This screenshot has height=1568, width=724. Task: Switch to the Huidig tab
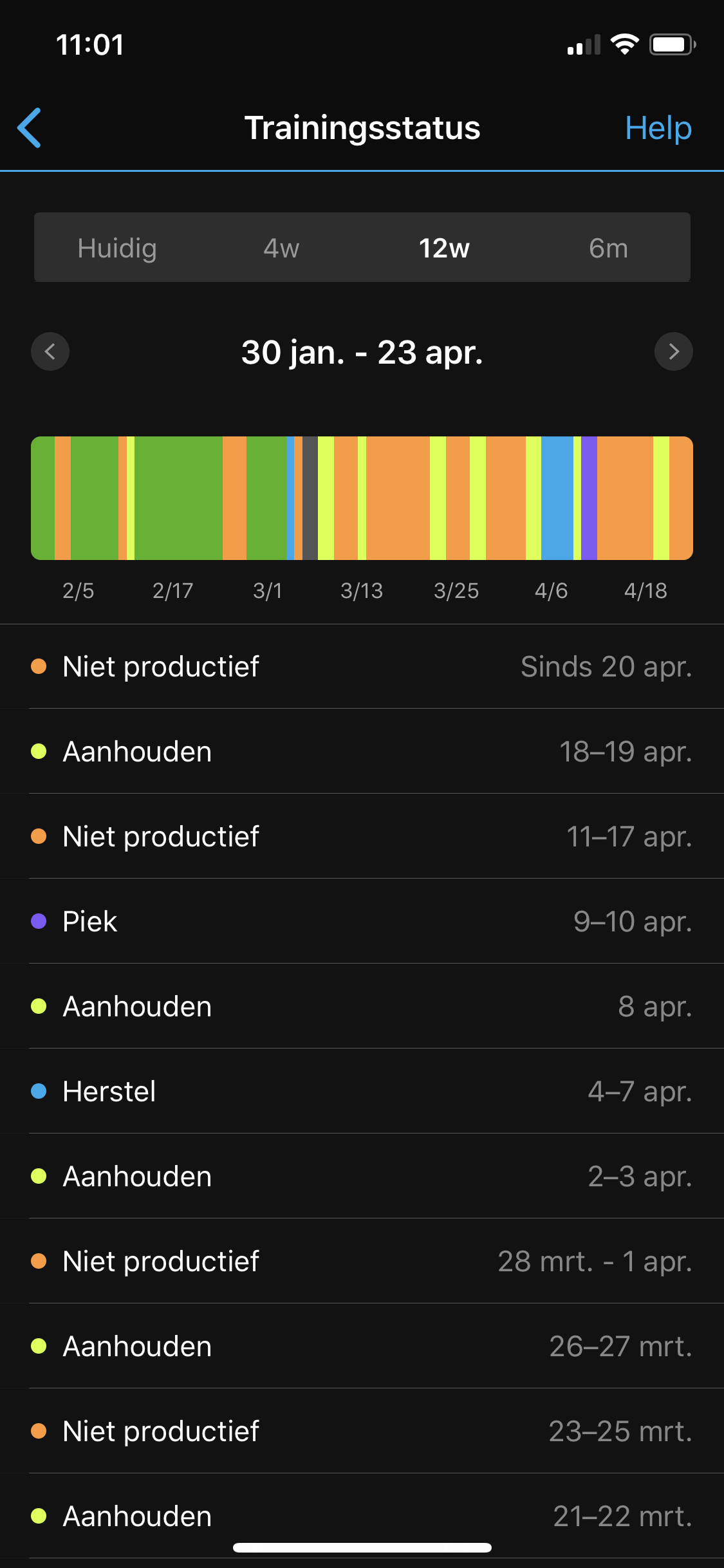[x=117, y=248]
